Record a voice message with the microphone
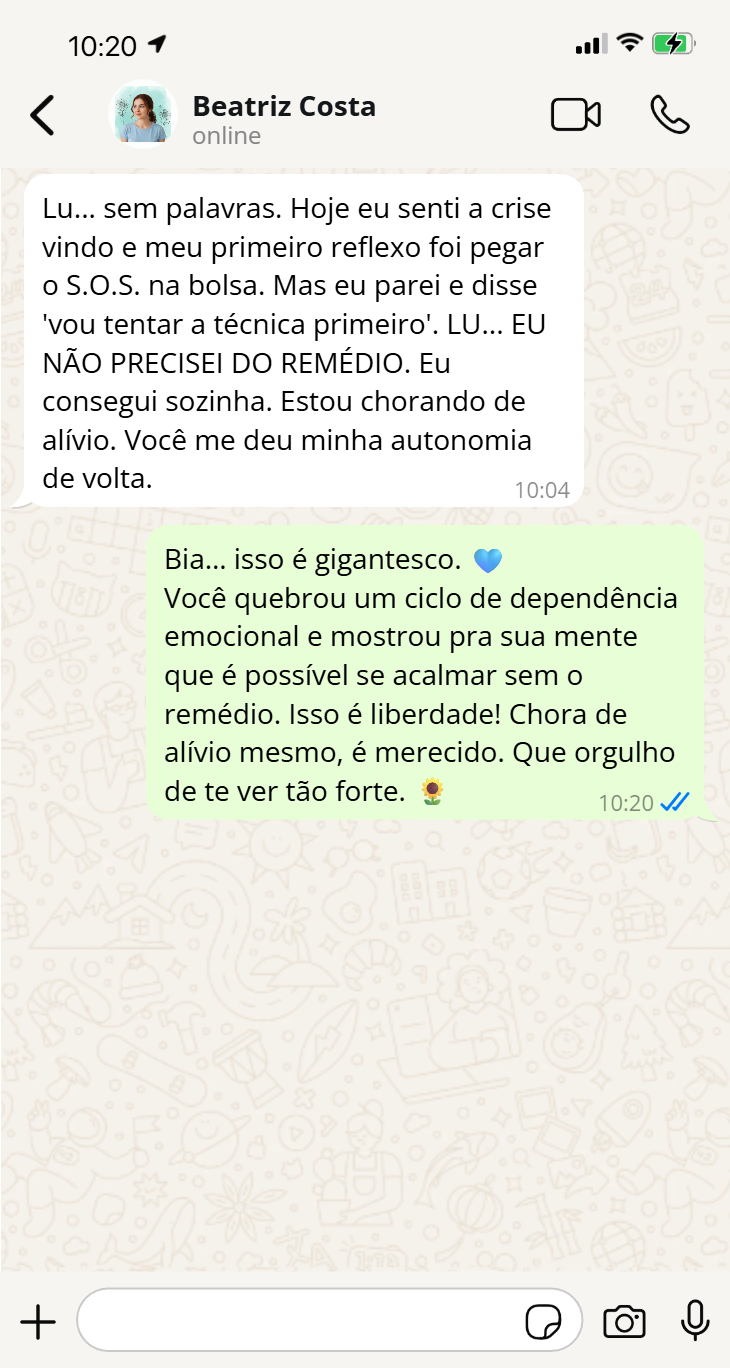The height and width of the screenshot is (1368, 730). pos(695,1322)
